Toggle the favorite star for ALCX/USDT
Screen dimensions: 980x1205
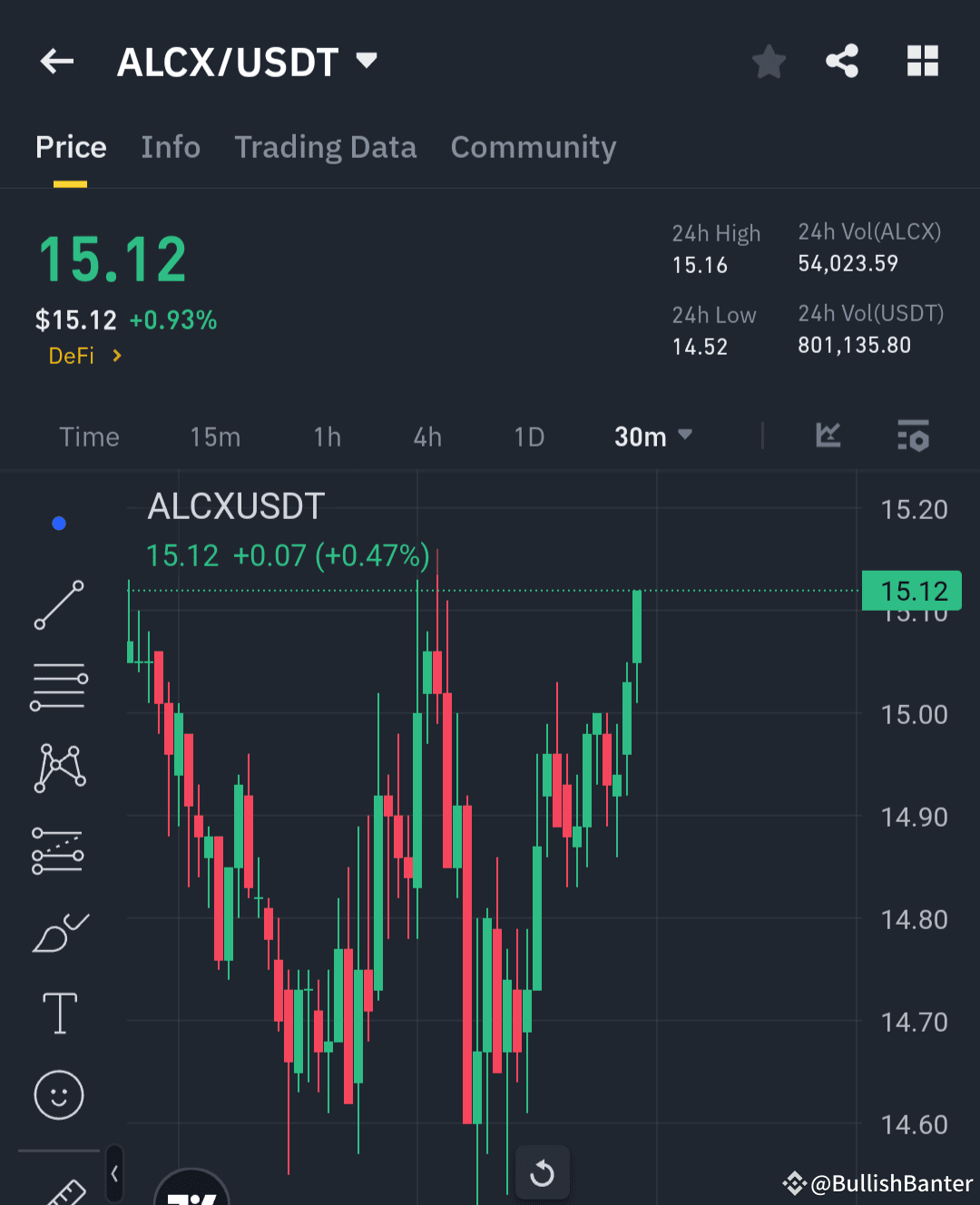[769, 61]
